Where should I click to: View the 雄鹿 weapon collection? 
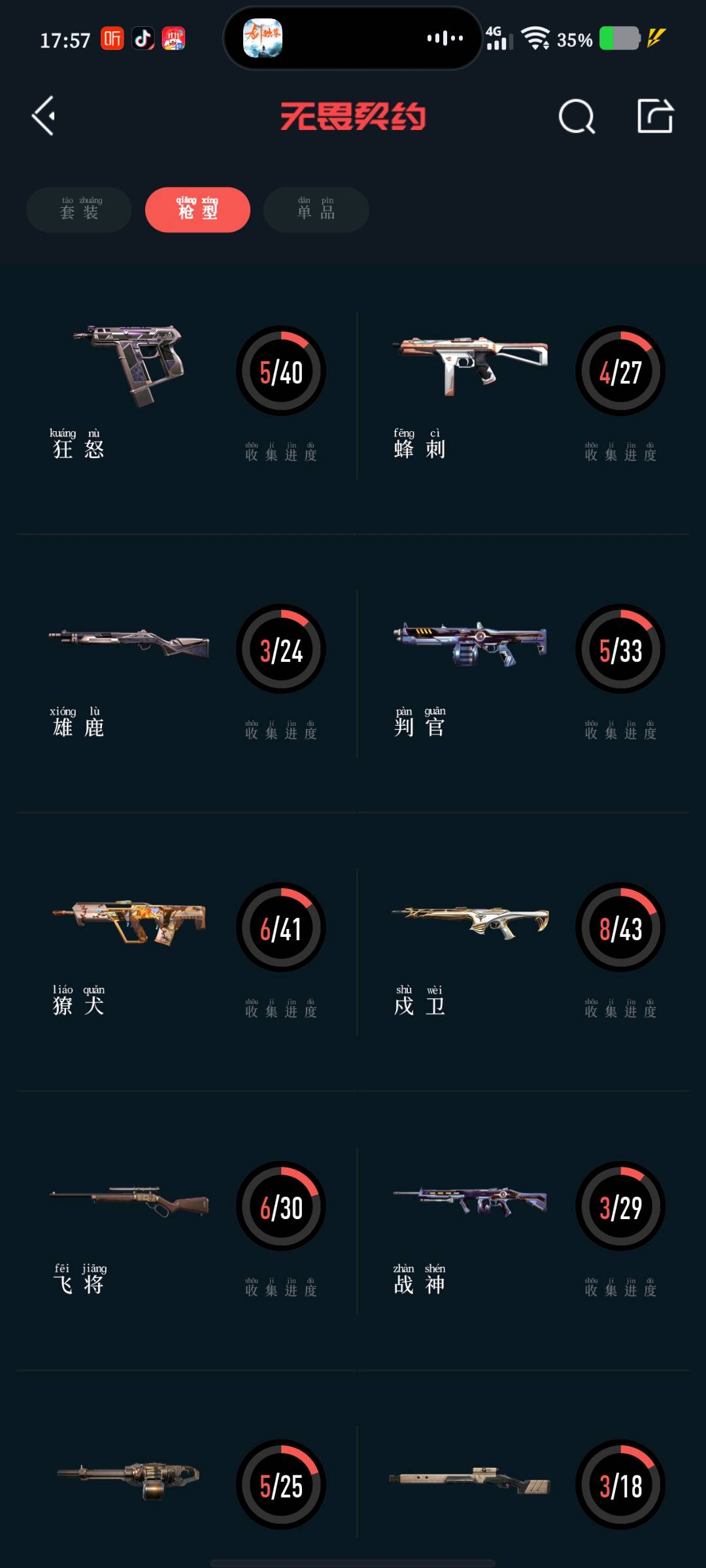click(x=187, y=674)
